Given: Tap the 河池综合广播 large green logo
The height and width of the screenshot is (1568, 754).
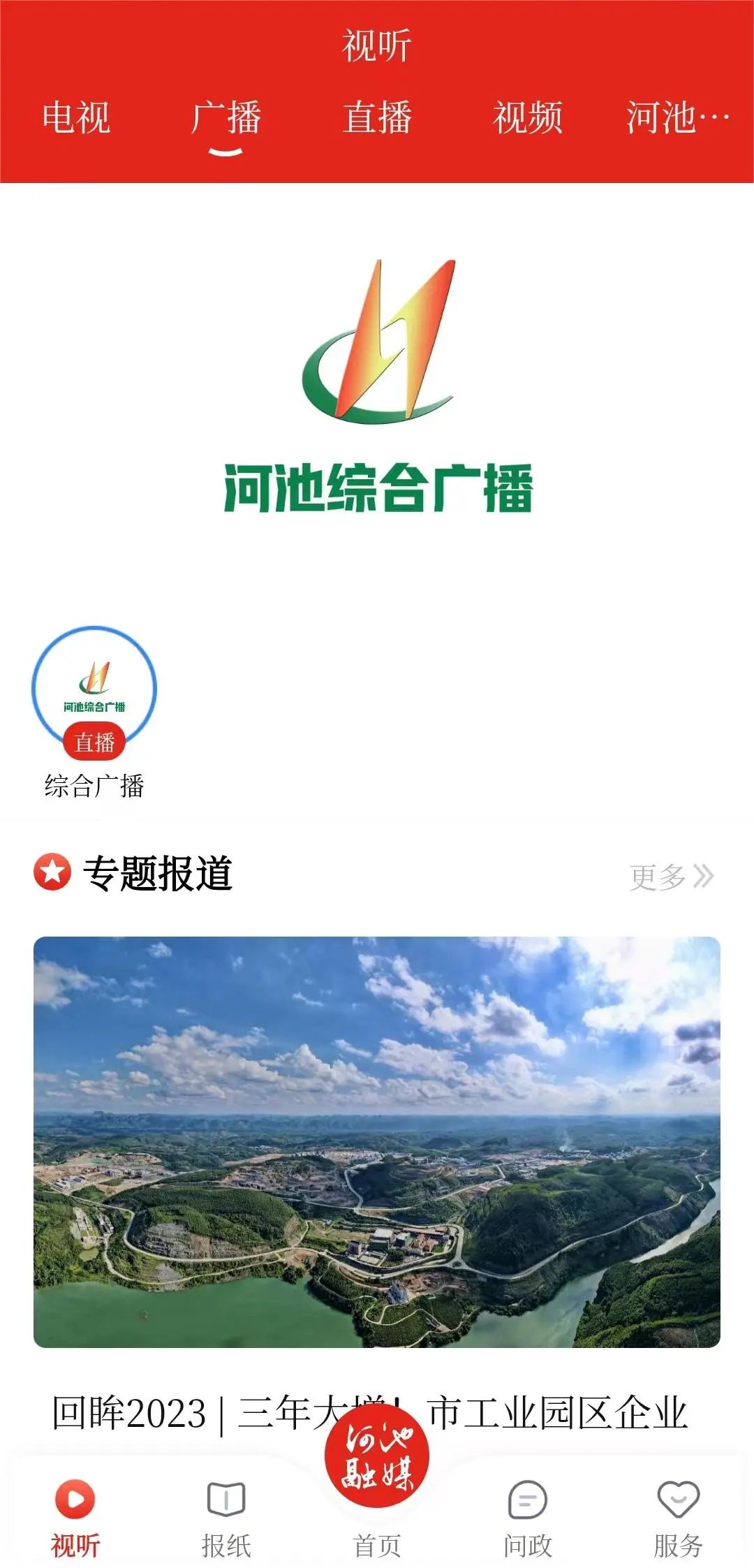Looking at the screenshot, I should point(377,384).
